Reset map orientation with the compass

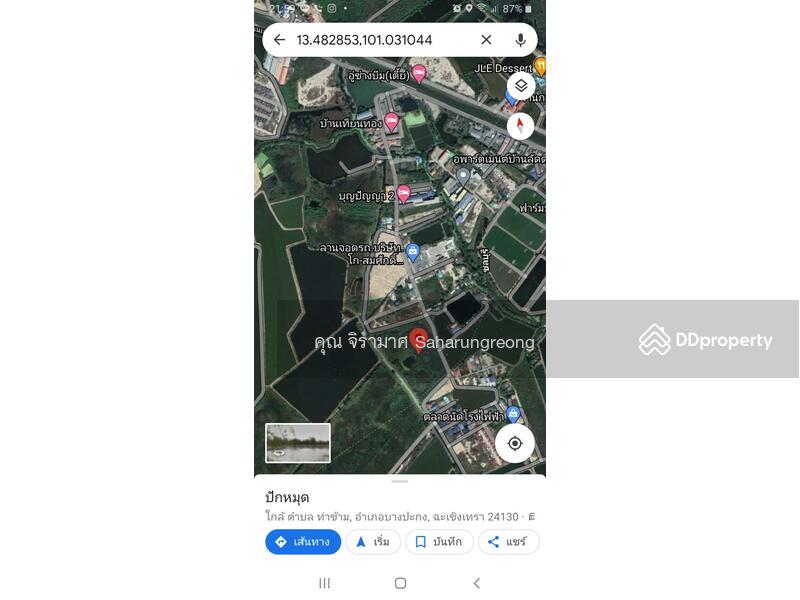click(519, 125)
